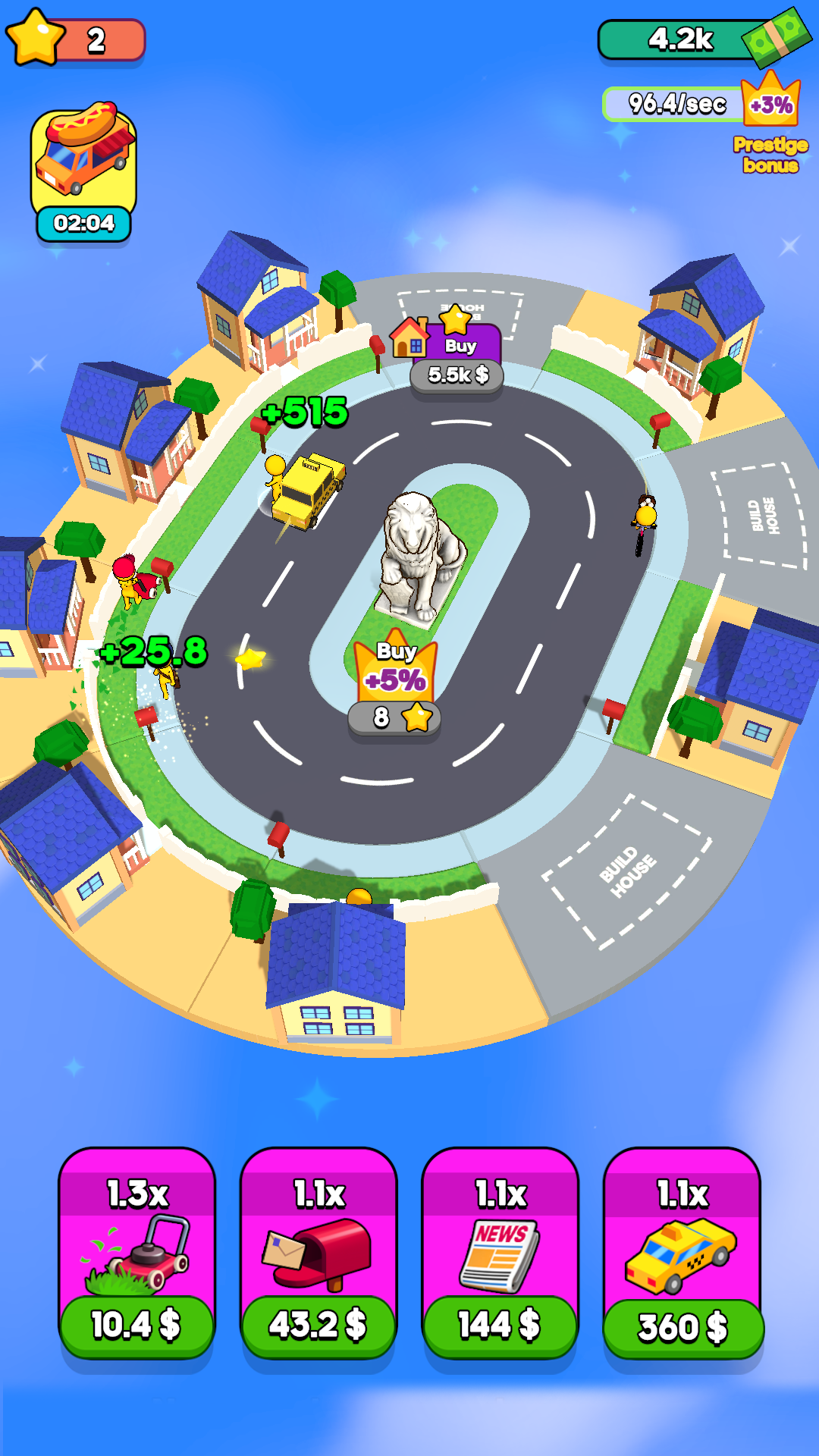
Task: Buy the lawn mower upgrade for 10.4 $
Action: coord(136,1326)
